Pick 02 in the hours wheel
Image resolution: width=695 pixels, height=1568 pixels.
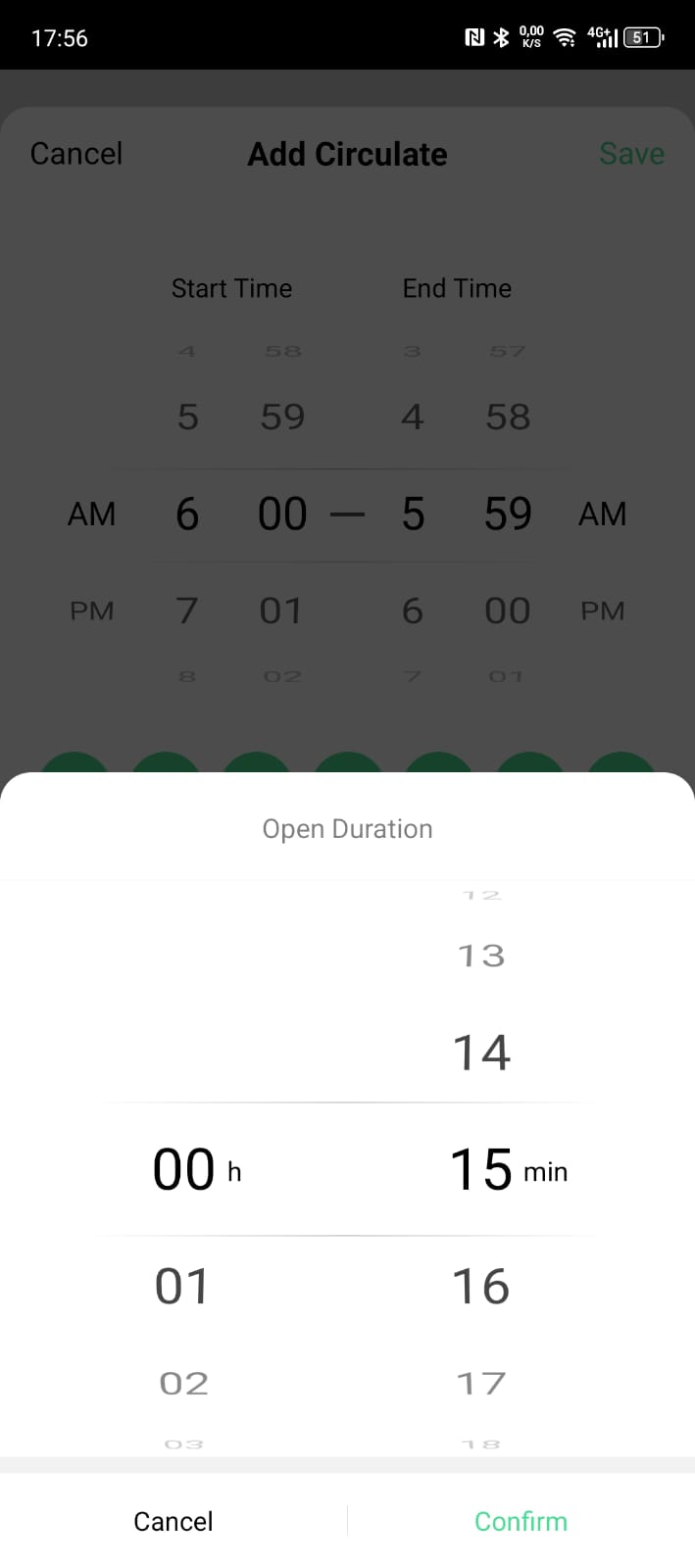[184, 1383]
